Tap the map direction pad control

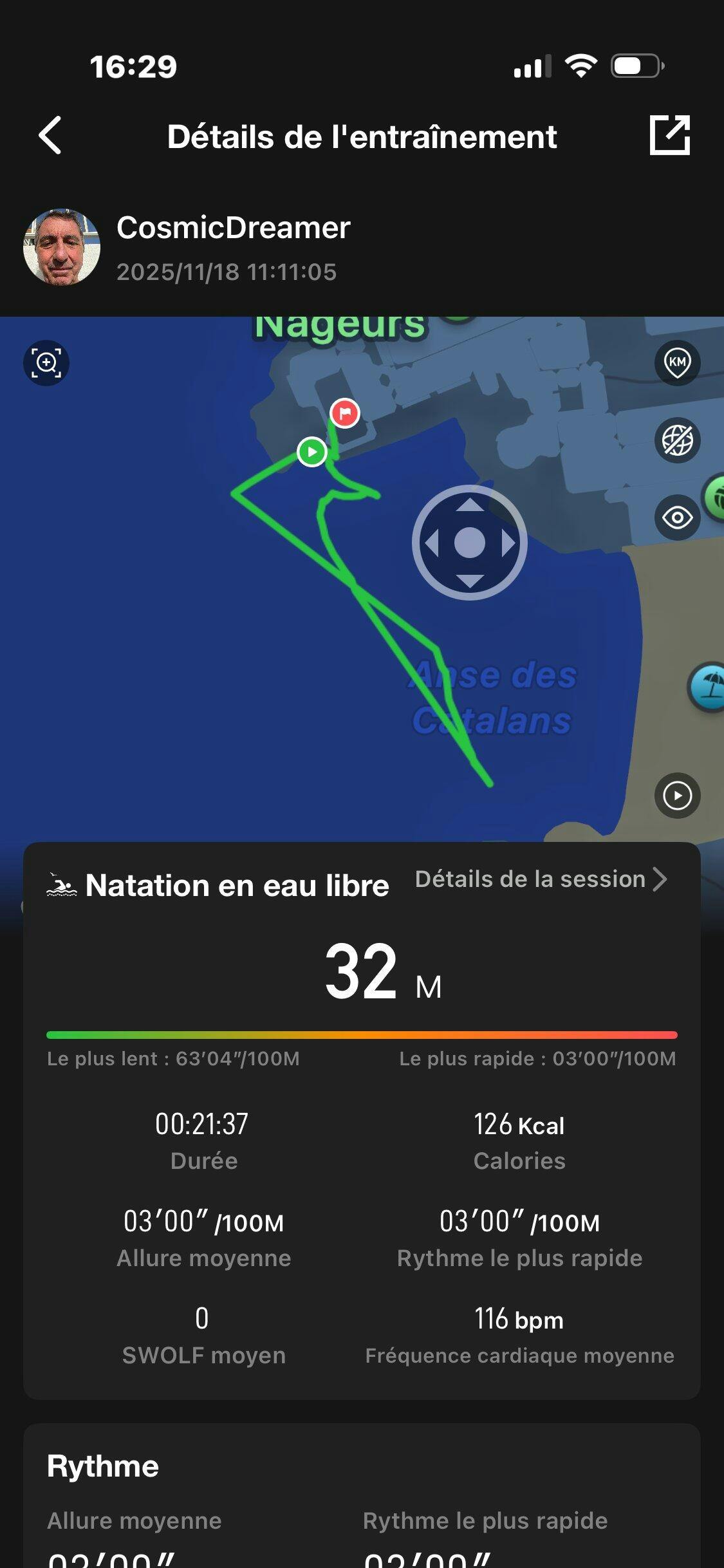pyautogui.click(x=470, y=543)
